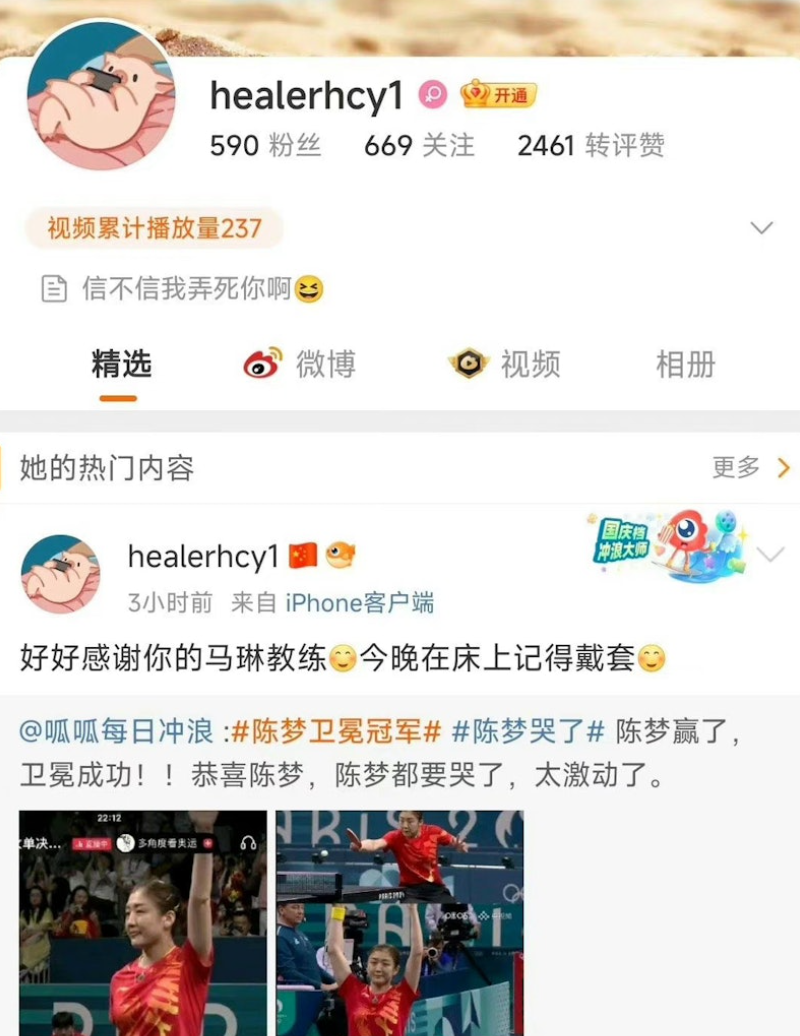Image resolution: width=800 pixels, height=1036 pixels.
Task: Switch to the 微博 tab
Action: point(325,364)
